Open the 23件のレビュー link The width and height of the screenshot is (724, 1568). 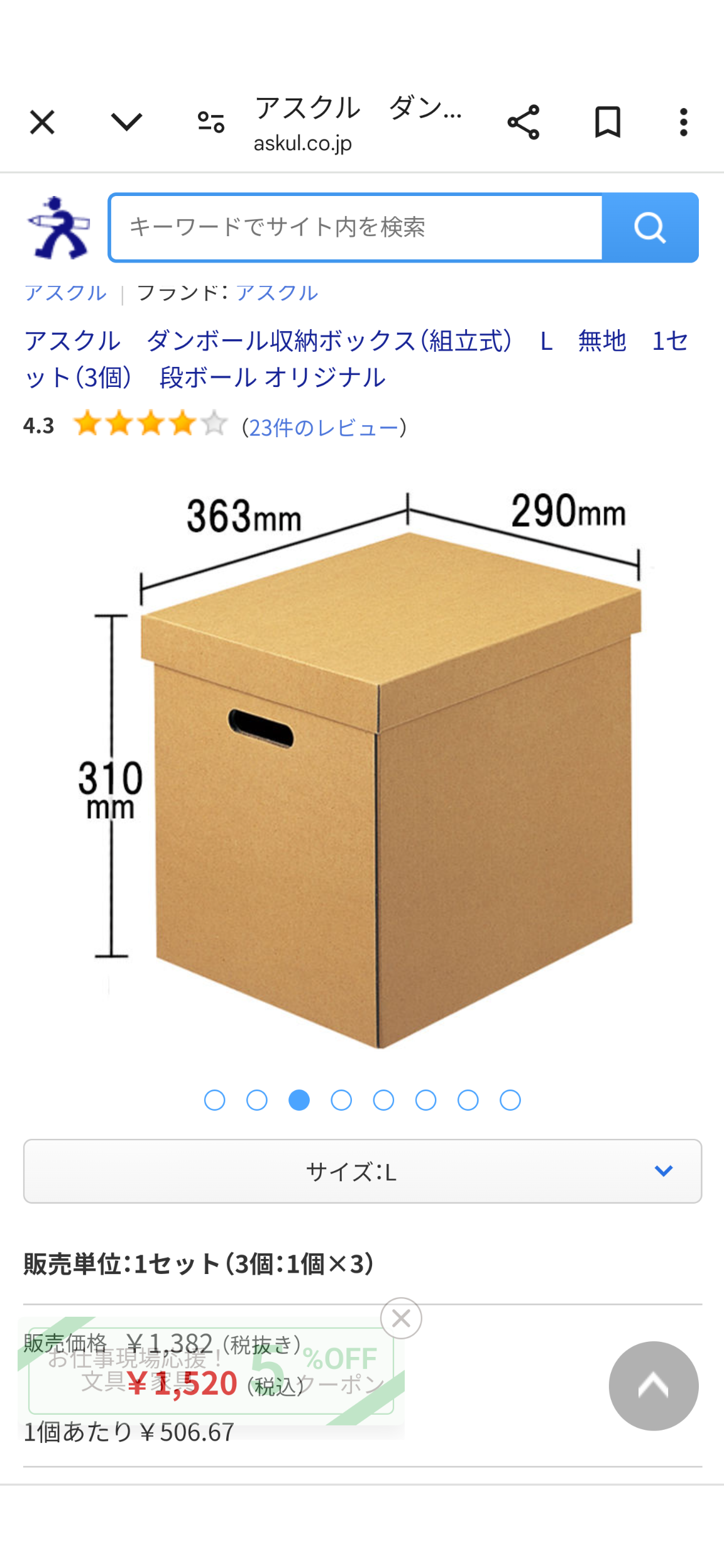pos(324,427)
